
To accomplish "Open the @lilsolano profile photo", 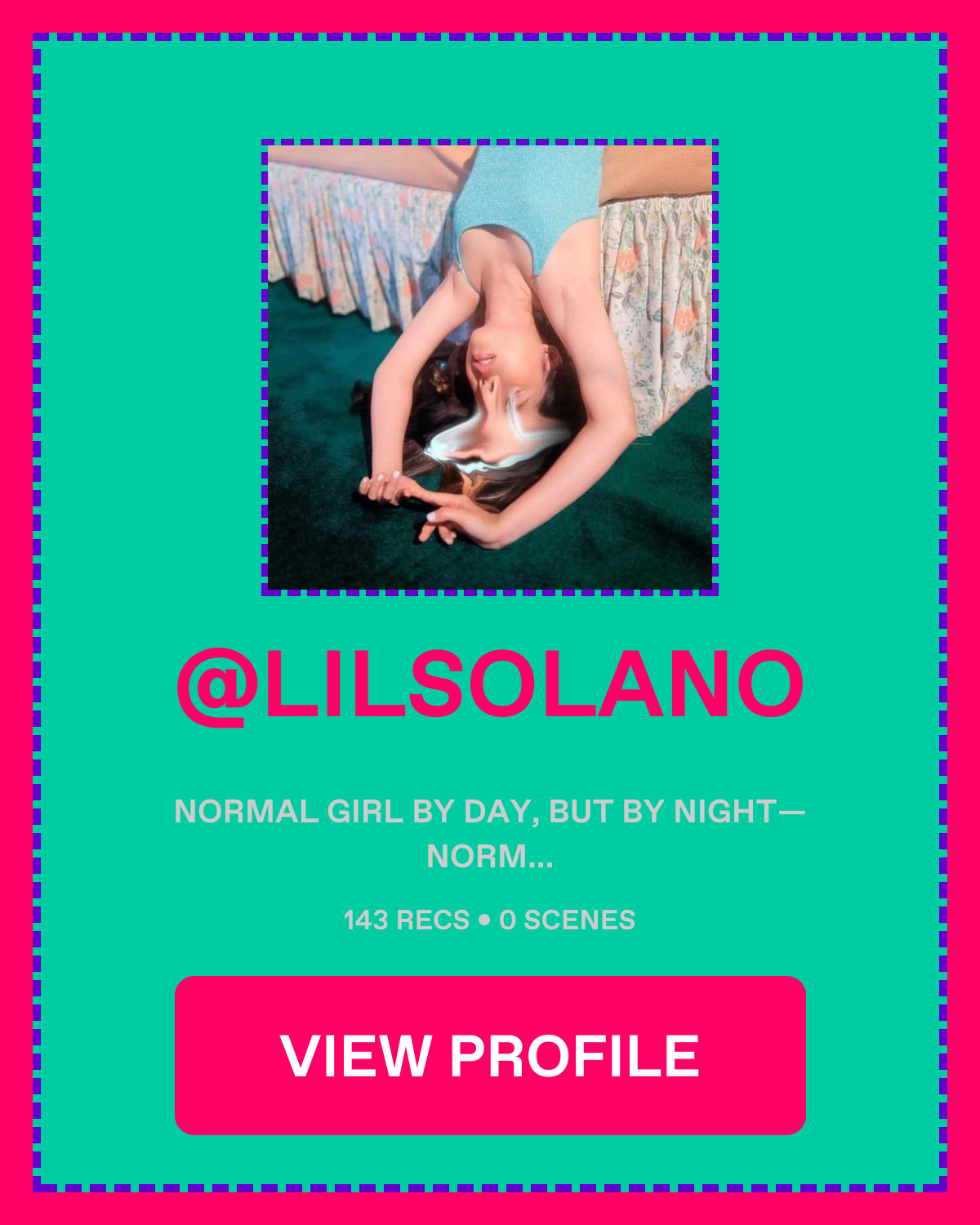I will [x=490, y=367].
